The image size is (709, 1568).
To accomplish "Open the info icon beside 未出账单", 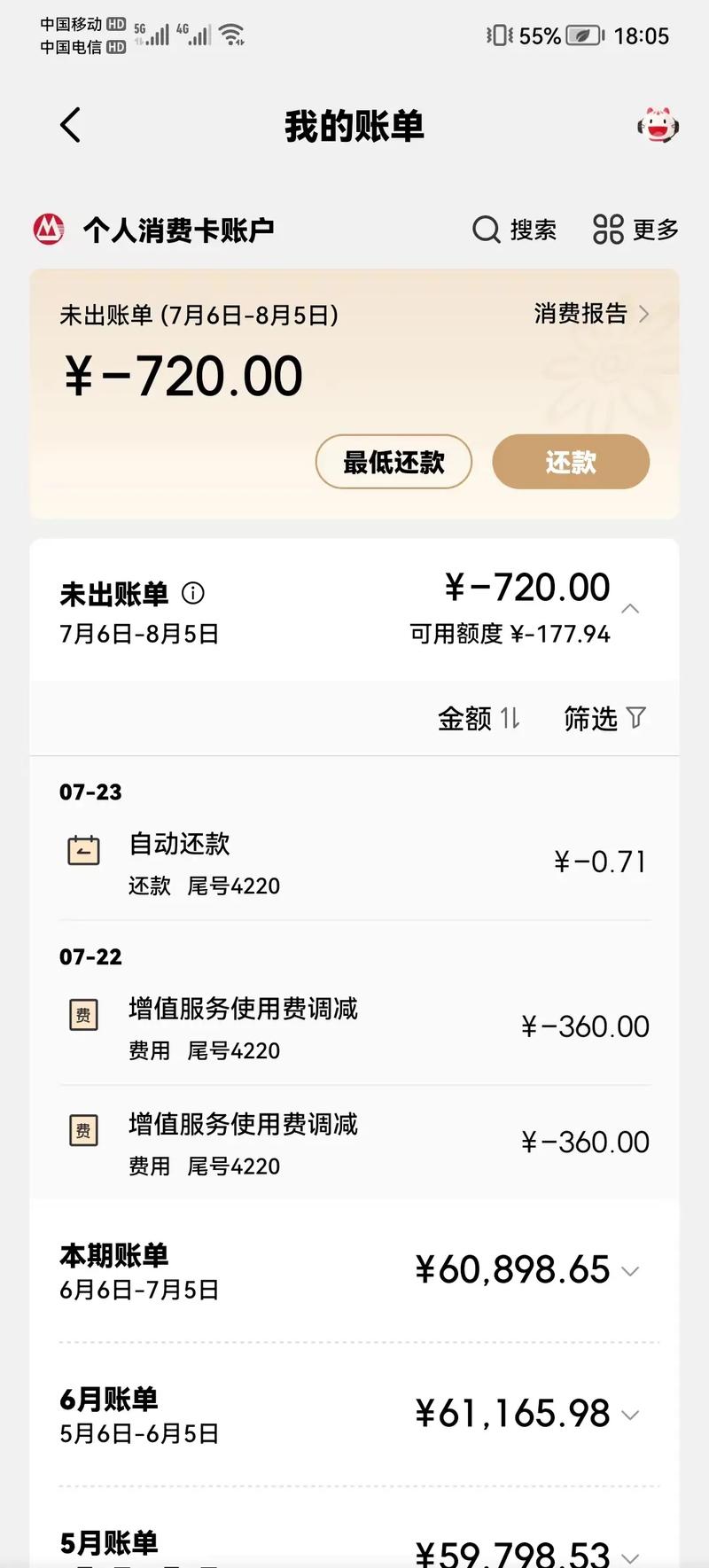I will click(x=192, y=593).
